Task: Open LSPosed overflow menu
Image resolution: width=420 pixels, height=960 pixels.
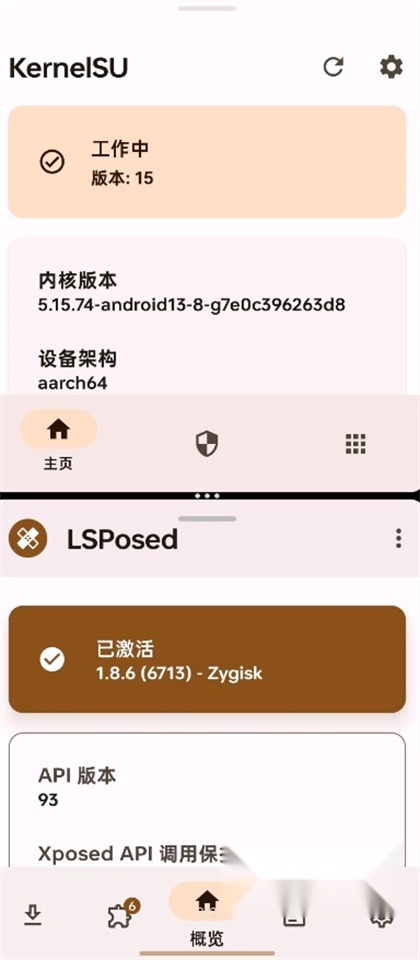Action: point(399,538)
